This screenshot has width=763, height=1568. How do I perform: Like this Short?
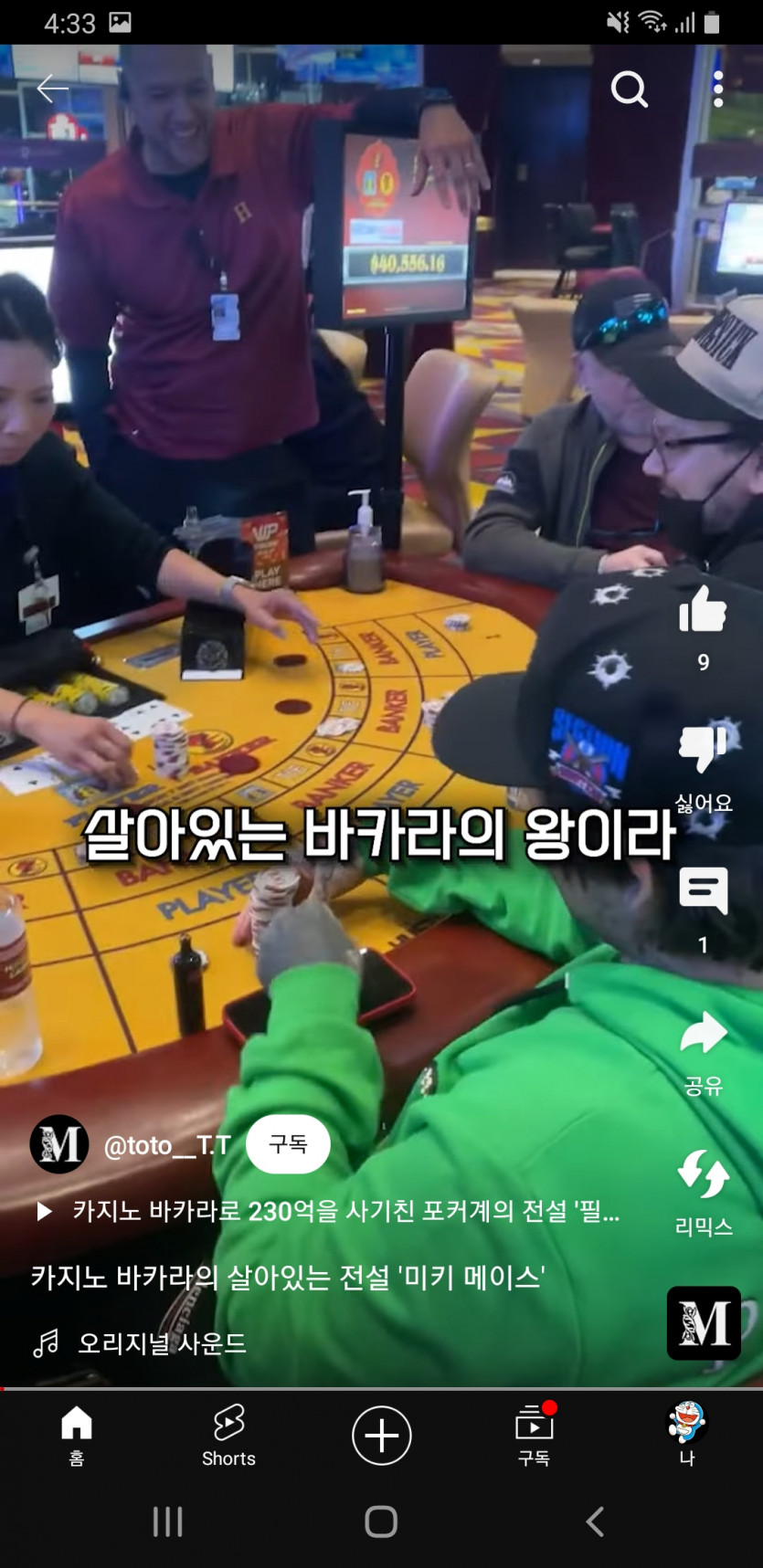pos(703,610)
